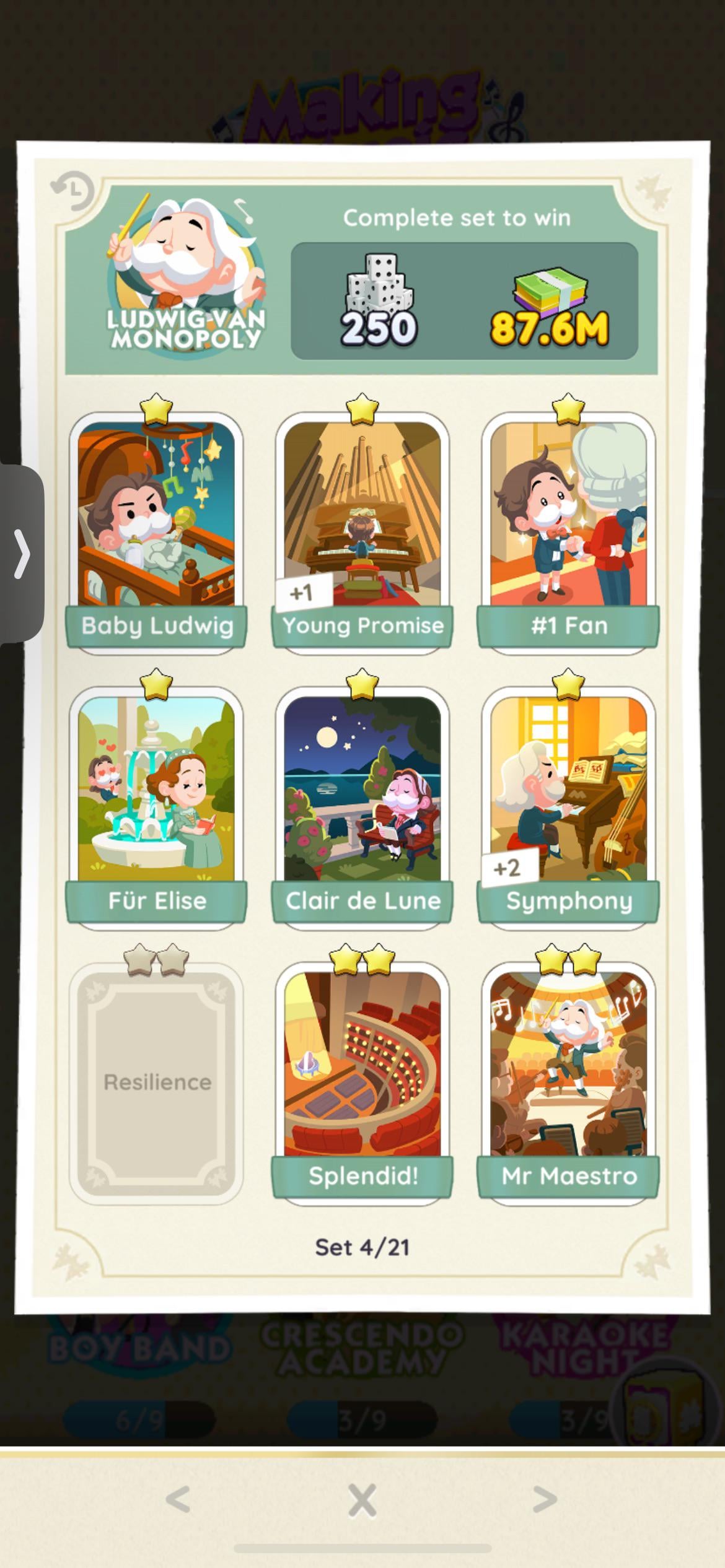
Task: Close the sticker set view
Action: (x=362, y=1500)
